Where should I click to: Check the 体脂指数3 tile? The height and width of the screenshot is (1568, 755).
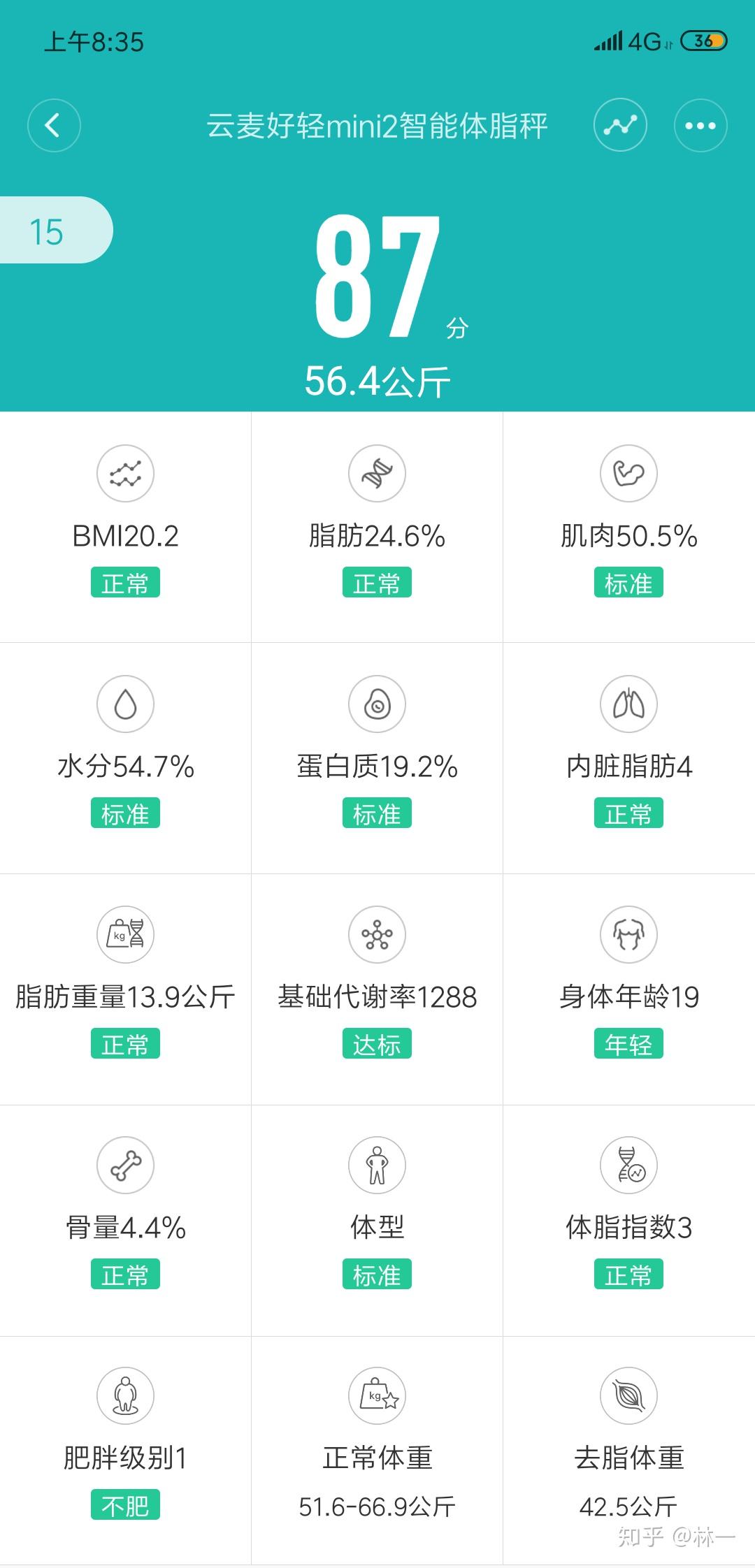[629, 1221]
